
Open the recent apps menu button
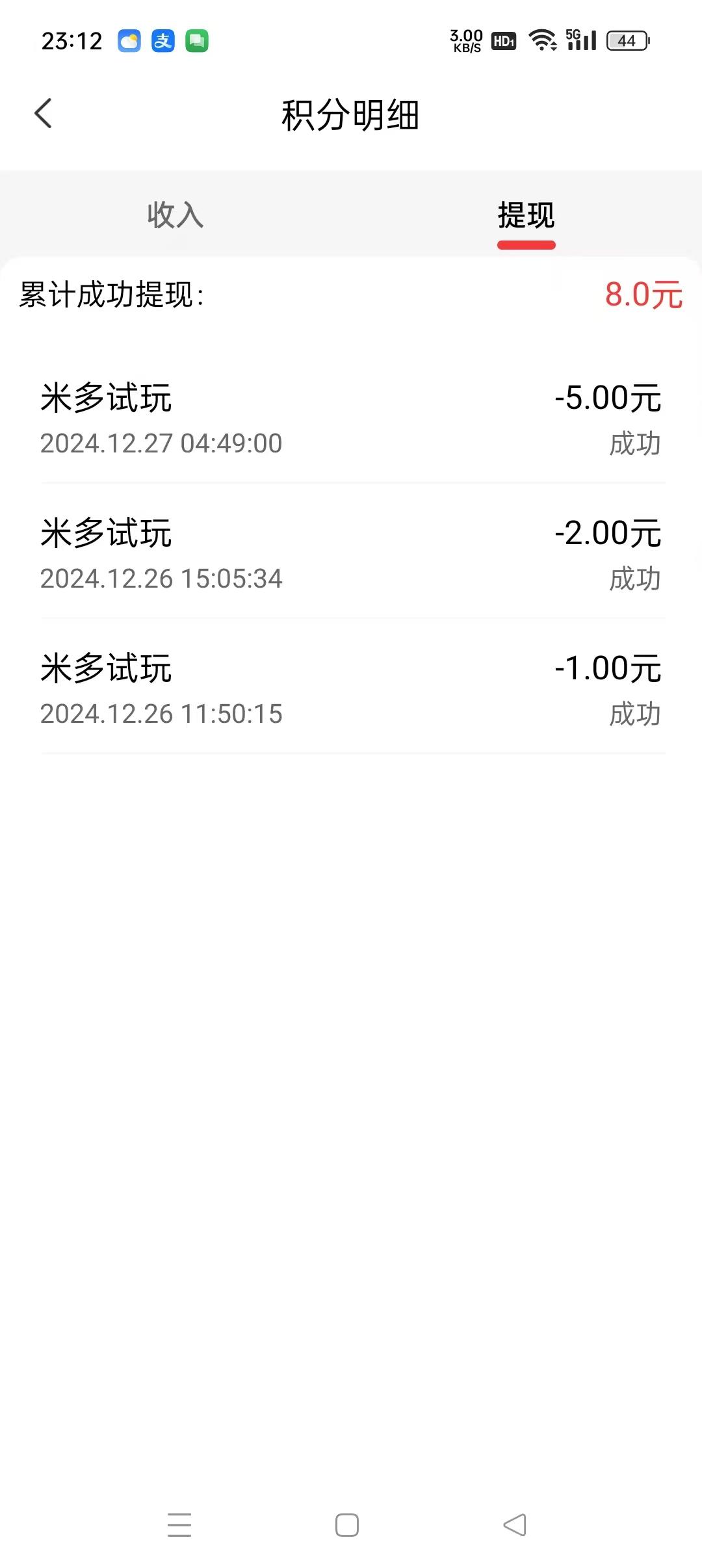point(179,1524)
